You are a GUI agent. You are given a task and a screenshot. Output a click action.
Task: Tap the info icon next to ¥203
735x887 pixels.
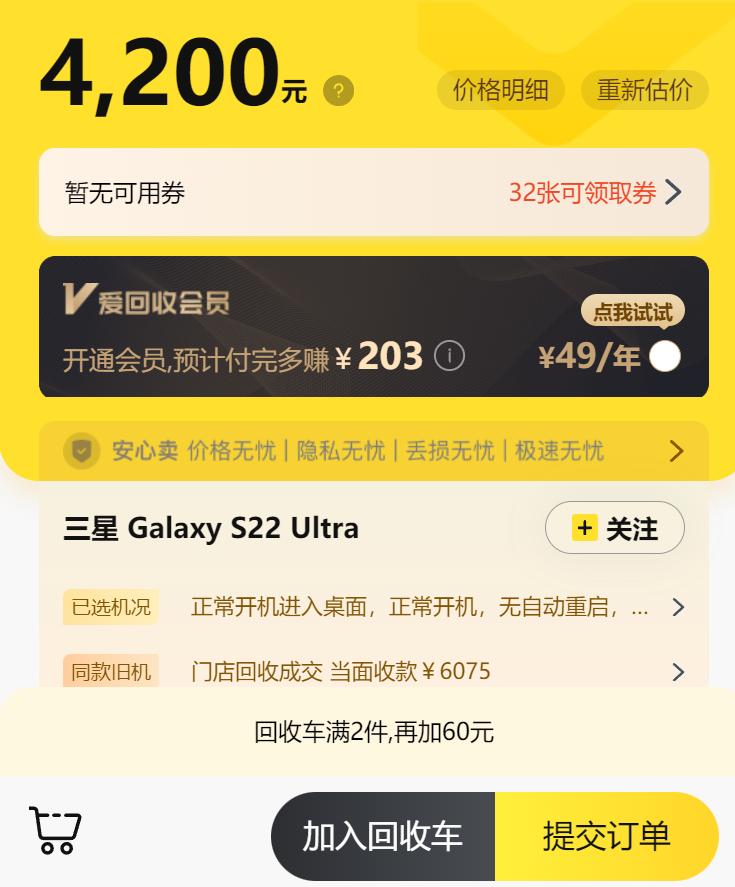[449, 356]
